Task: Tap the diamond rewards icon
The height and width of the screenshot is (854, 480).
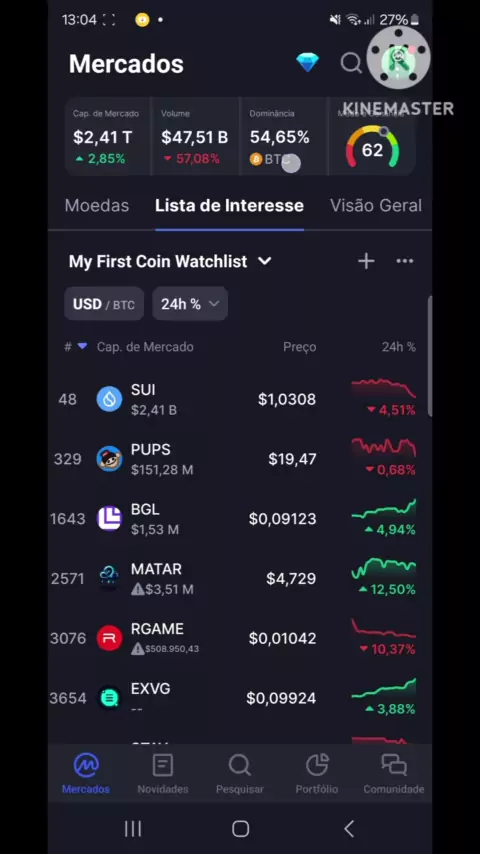Action: [x=307, y=63]
